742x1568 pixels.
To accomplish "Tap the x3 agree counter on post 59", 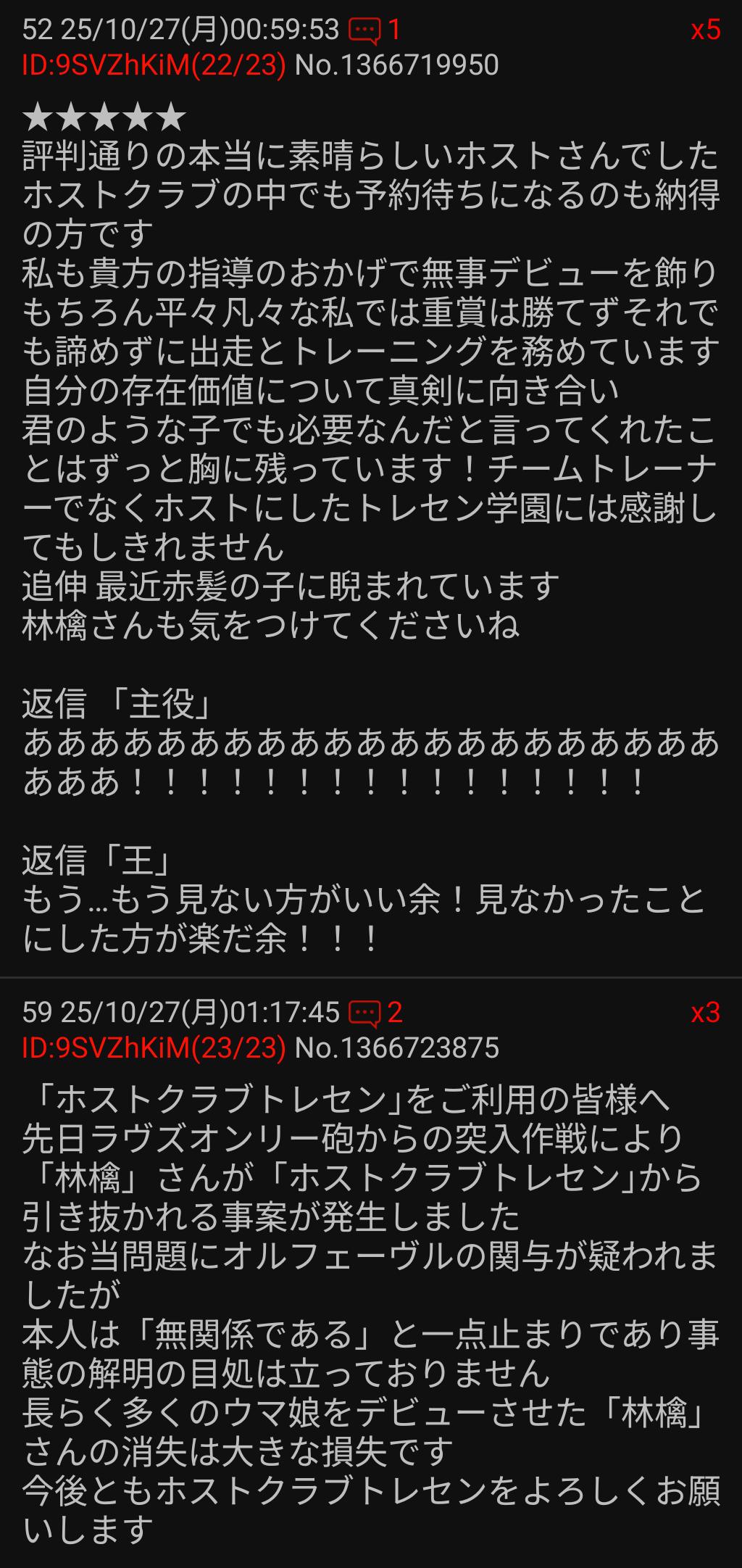I will click(704, 1012).
